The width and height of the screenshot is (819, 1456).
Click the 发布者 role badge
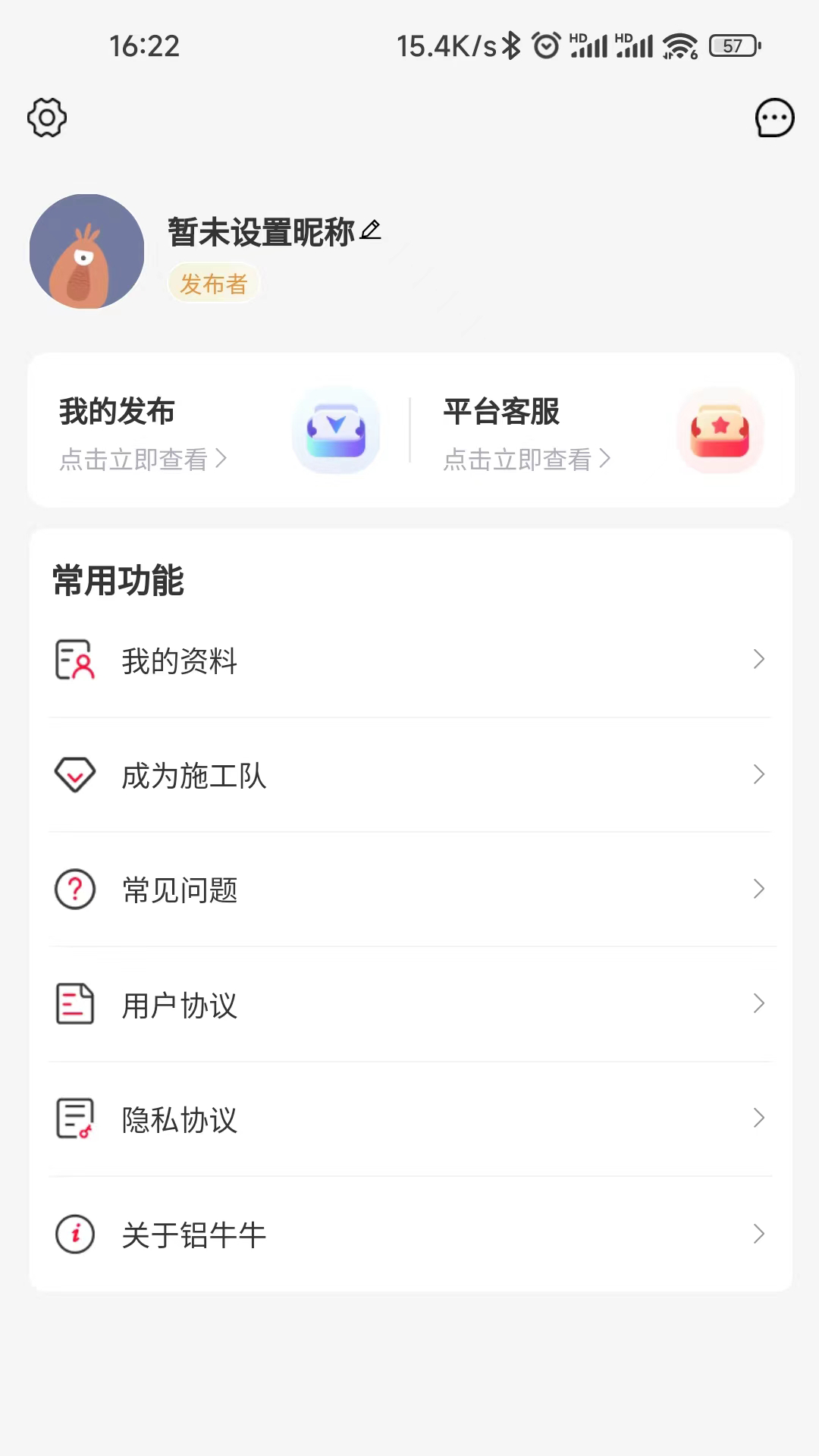(213, 283)
